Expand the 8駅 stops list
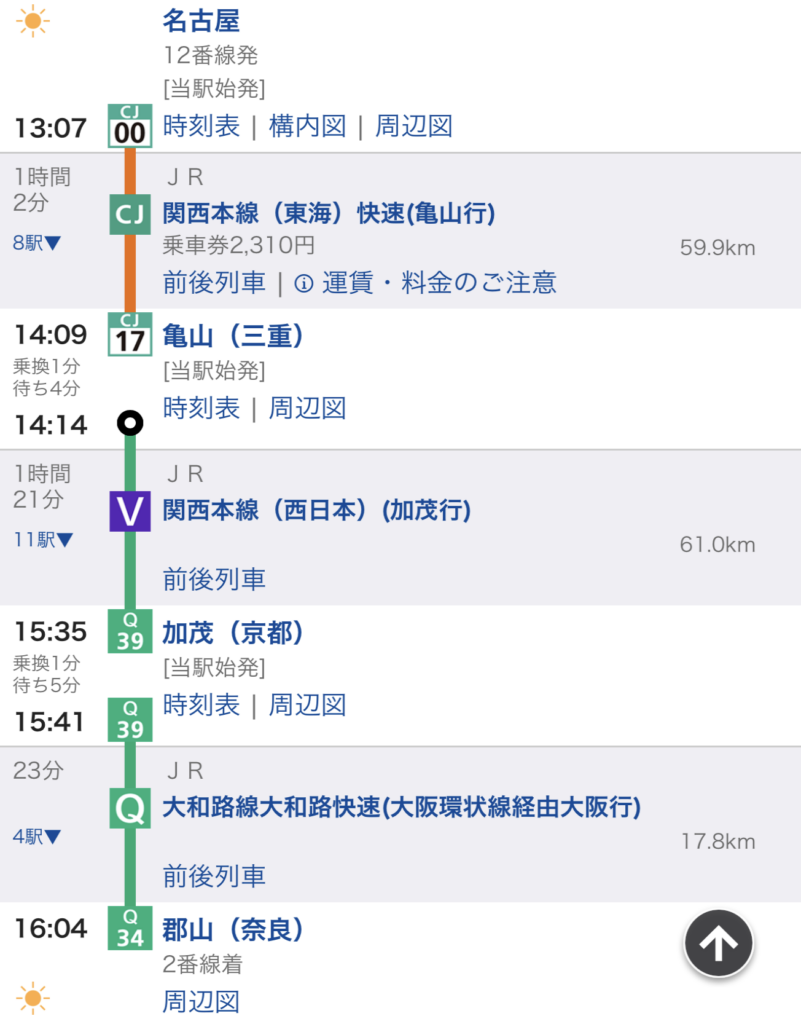The image size is (801, 1024). 36,242
